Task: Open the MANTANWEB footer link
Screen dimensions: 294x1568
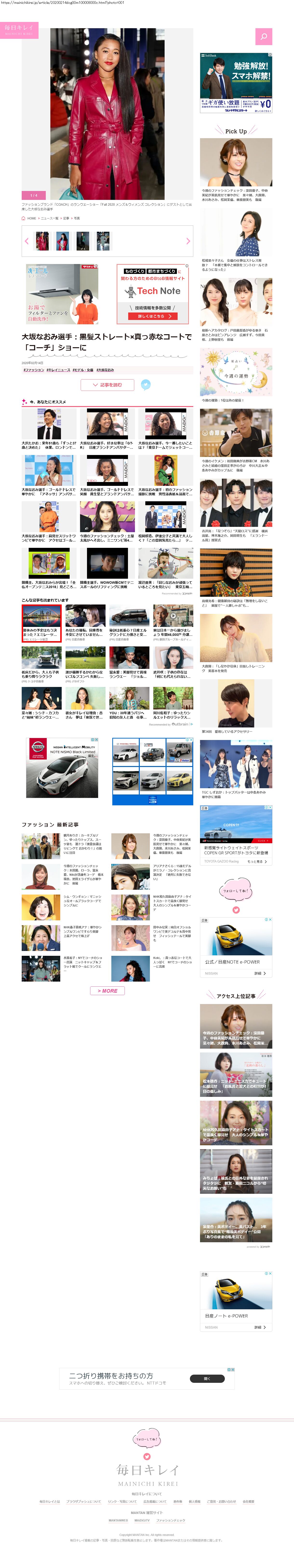Action: click(x=118, y=1520)
